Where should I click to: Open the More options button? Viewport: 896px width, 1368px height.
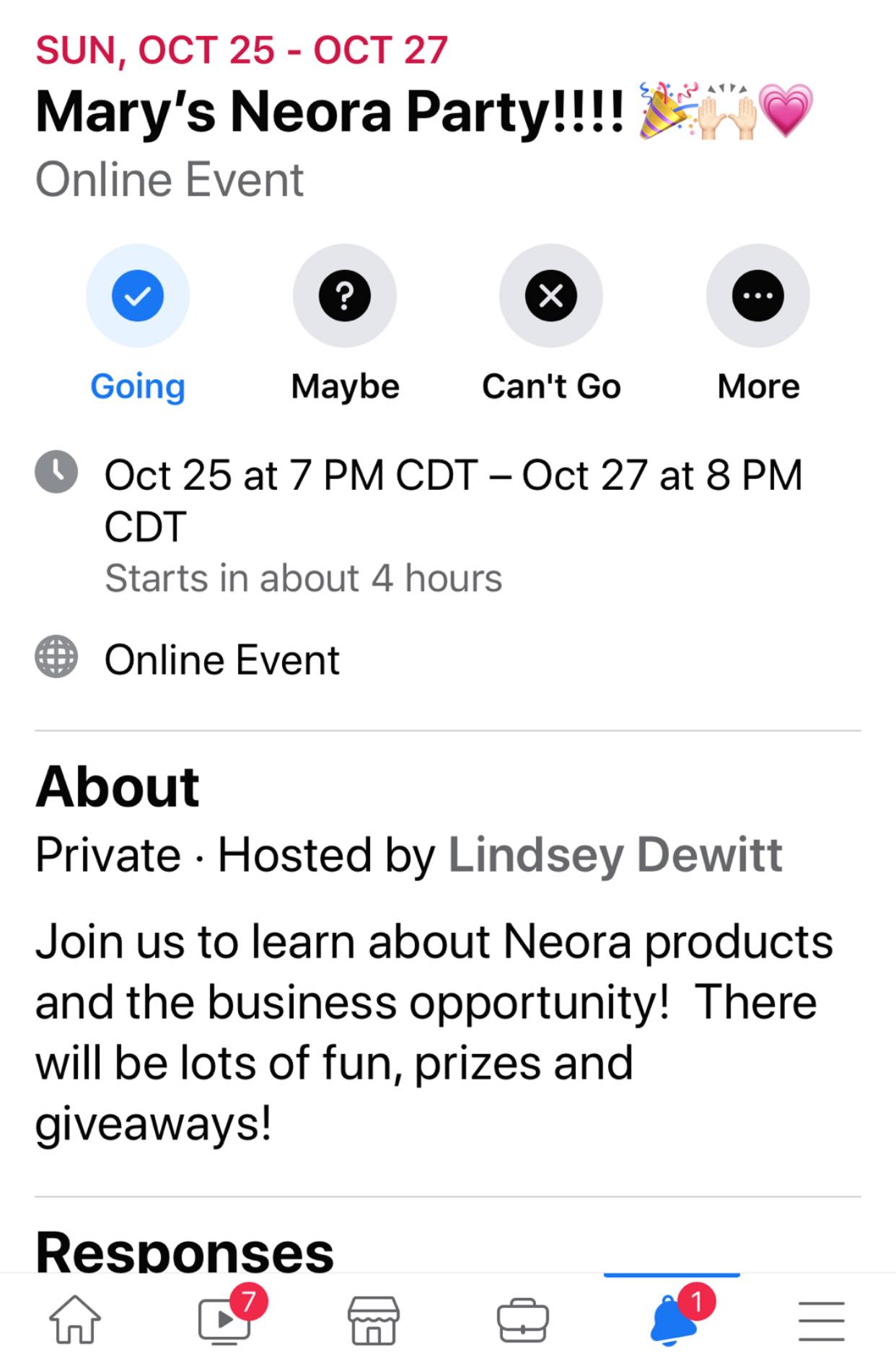pos(757,297)
